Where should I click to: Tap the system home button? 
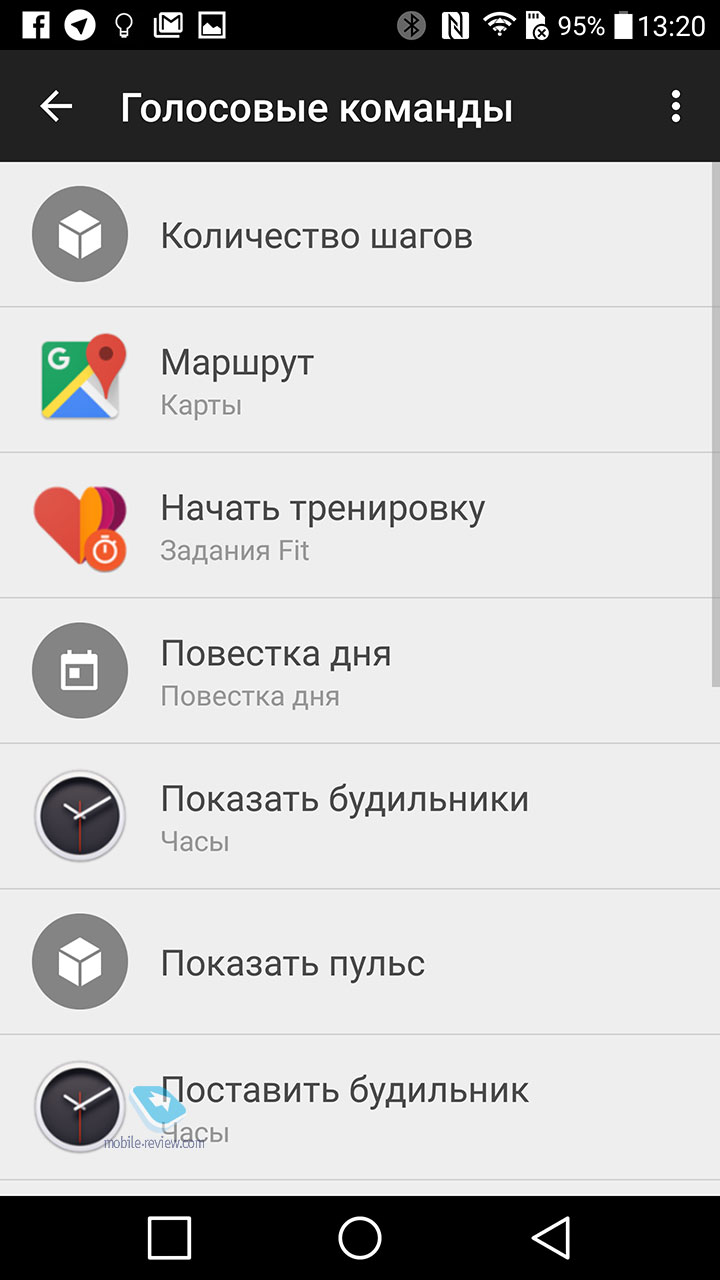pos(360,1238)
